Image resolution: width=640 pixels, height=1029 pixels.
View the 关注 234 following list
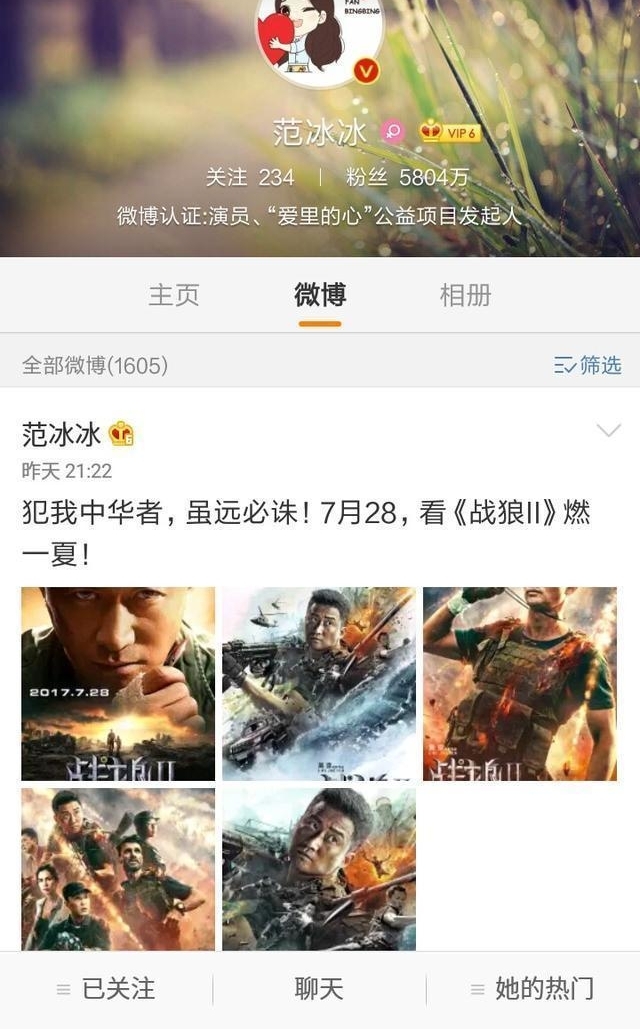click(250, 177)
